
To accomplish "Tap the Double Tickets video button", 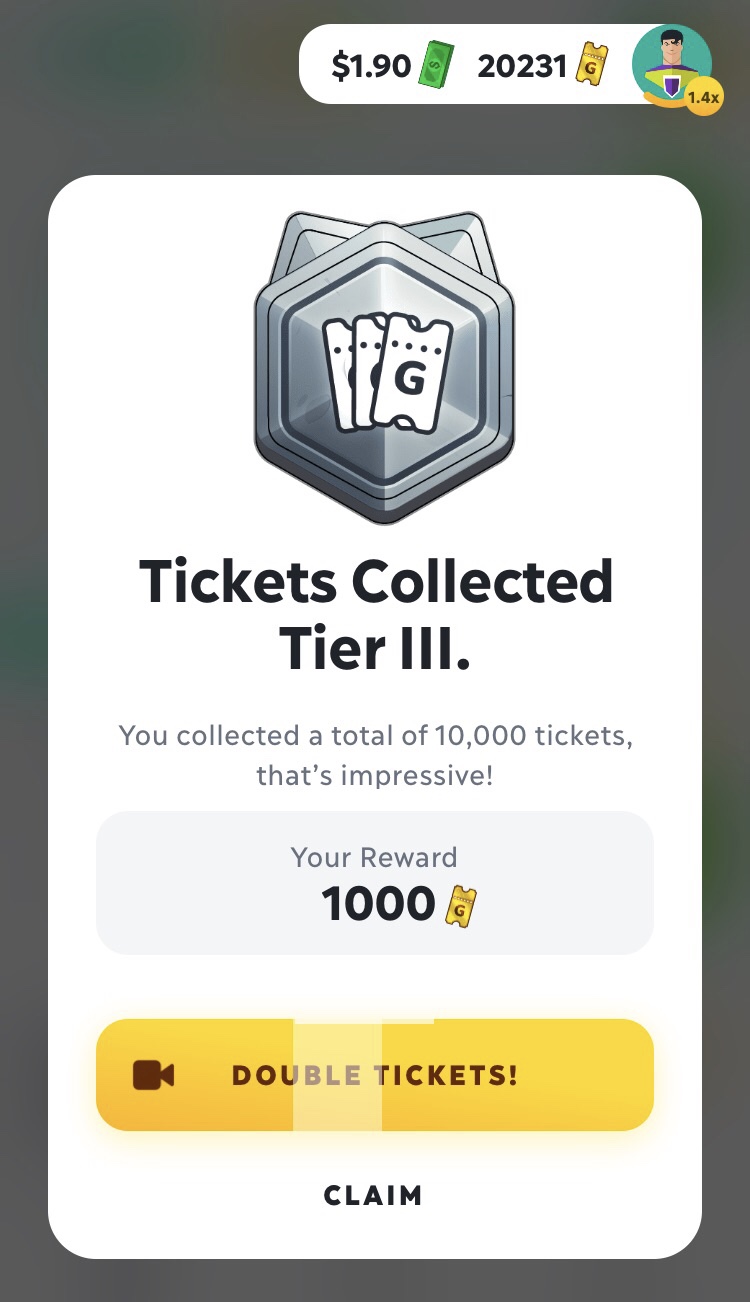I will [374, 1075].
